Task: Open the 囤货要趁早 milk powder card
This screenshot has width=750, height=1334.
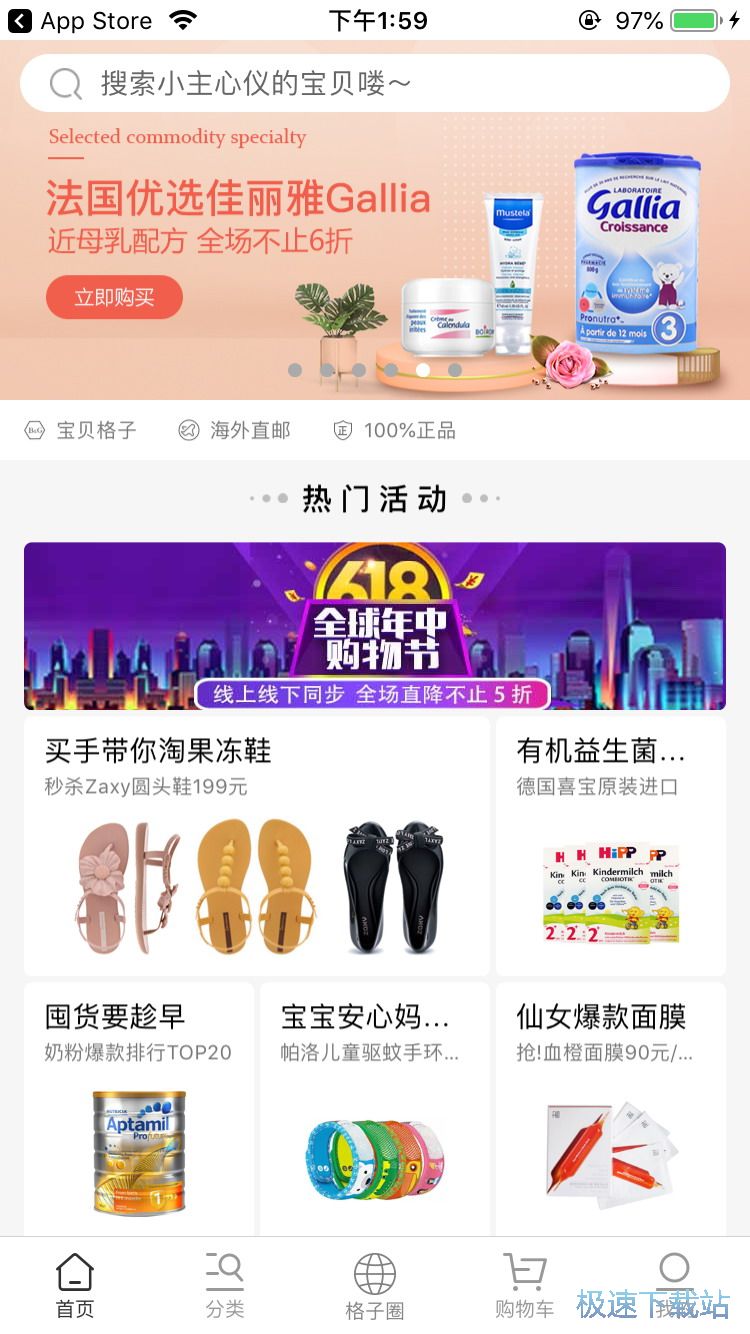Action: click(x=139, y=1108)
